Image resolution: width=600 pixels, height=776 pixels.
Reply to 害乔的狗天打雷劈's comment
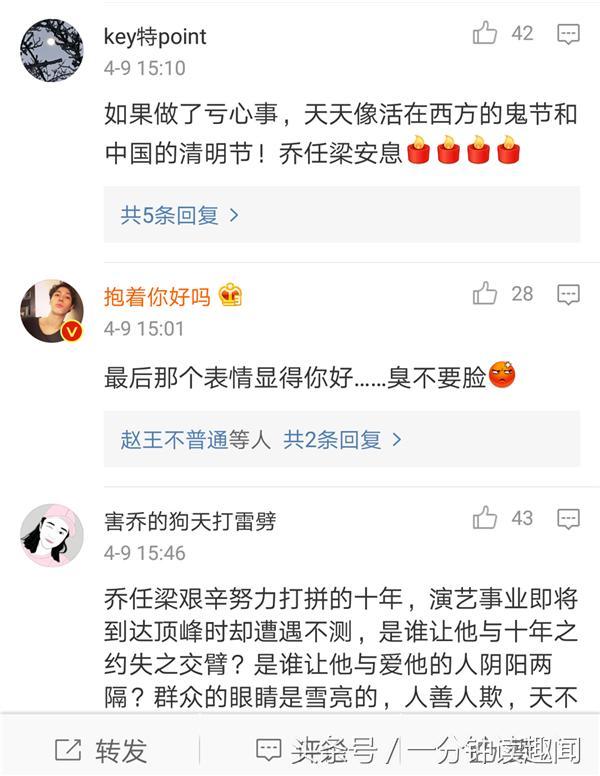pyautogui.click(x=568, y=519)
